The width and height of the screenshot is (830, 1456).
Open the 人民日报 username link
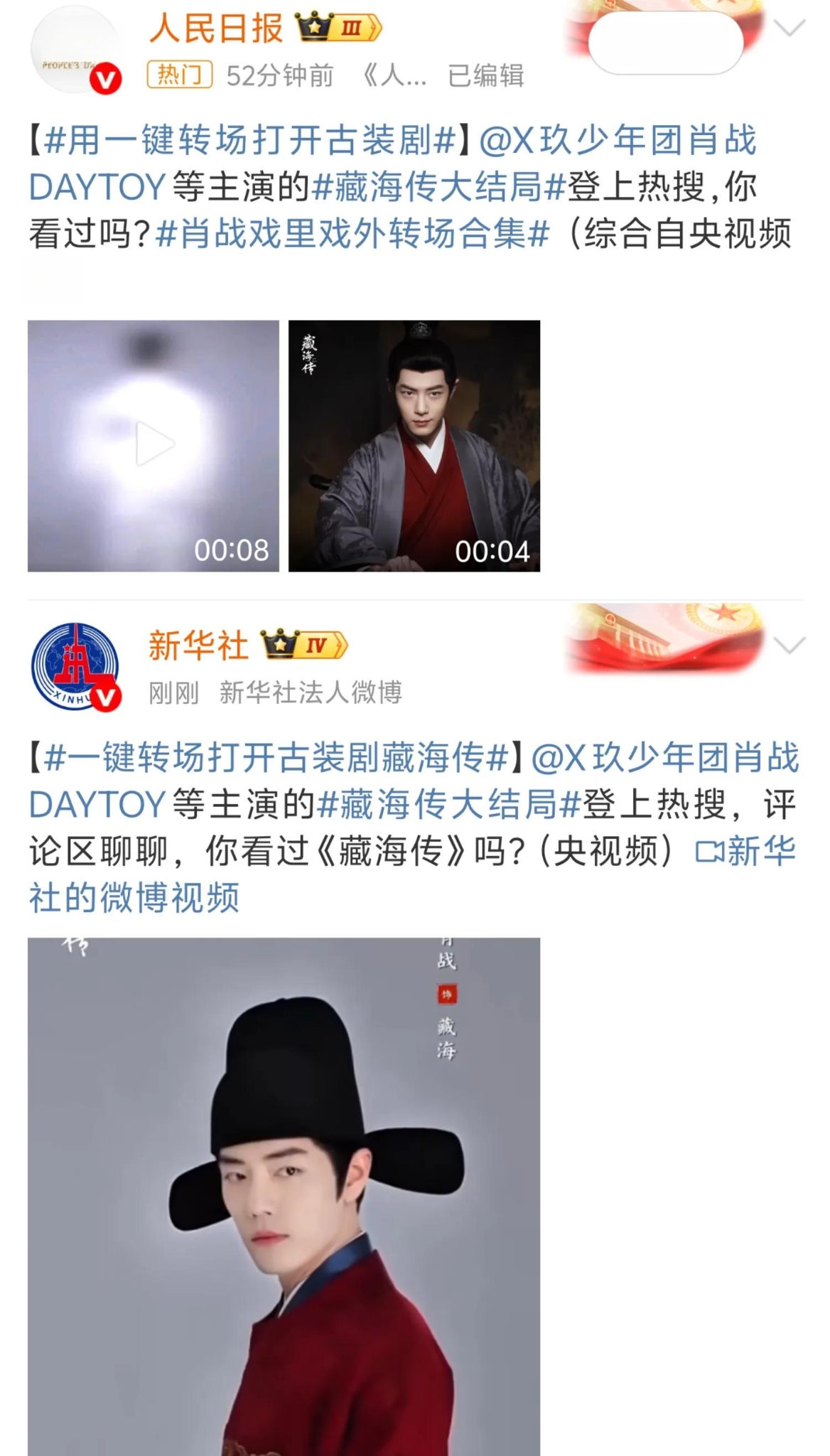tap(216, 28)
